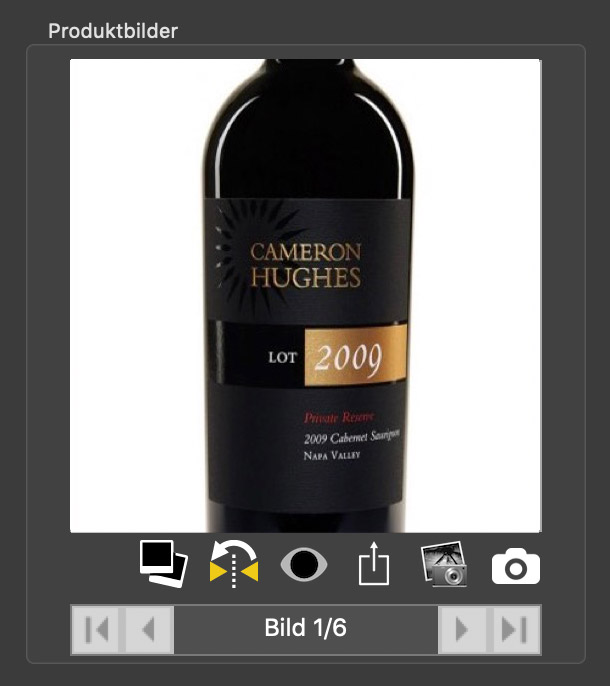Screen dimensions: 610x686
Task: Share the product image
Action: click(373, 566)
